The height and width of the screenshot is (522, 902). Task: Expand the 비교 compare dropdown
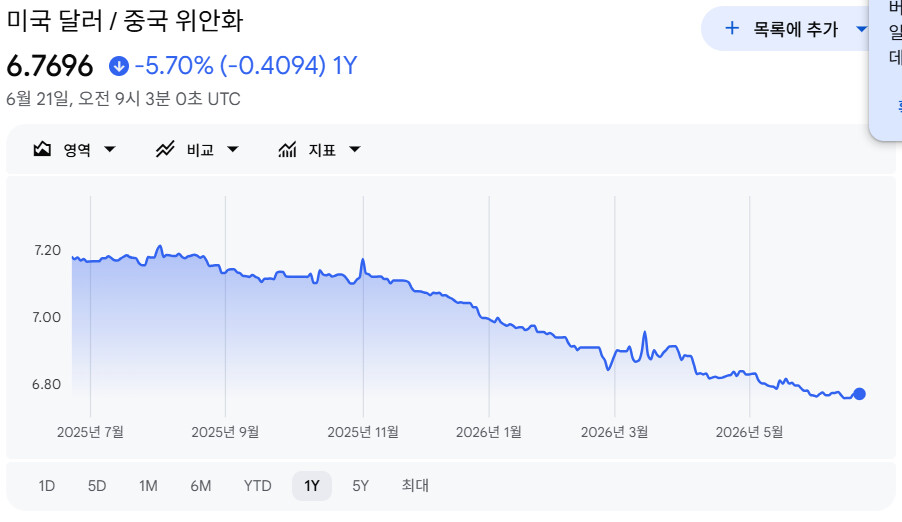click(197, 150)
